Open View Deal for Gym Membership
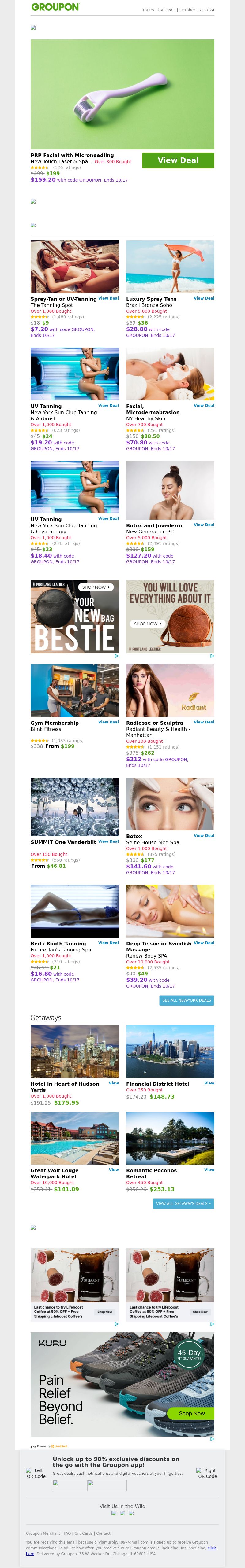Viewport: 245px width, 1568px height. (x=108, y=722)
